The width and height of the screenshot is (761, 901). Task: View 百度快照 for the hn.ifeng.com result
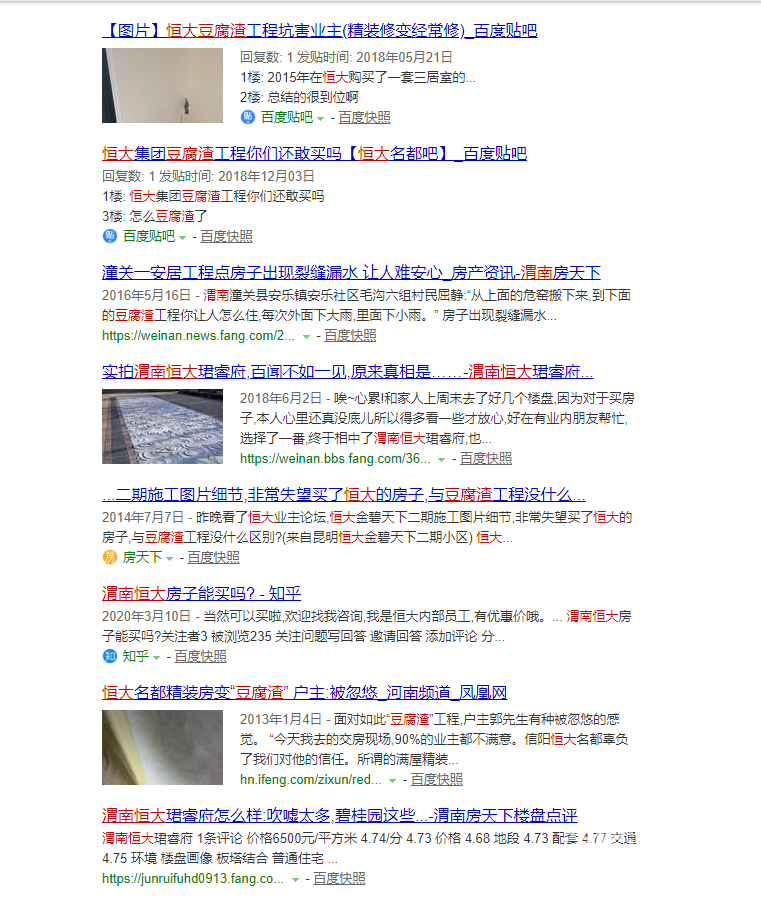tap(437, 779)
